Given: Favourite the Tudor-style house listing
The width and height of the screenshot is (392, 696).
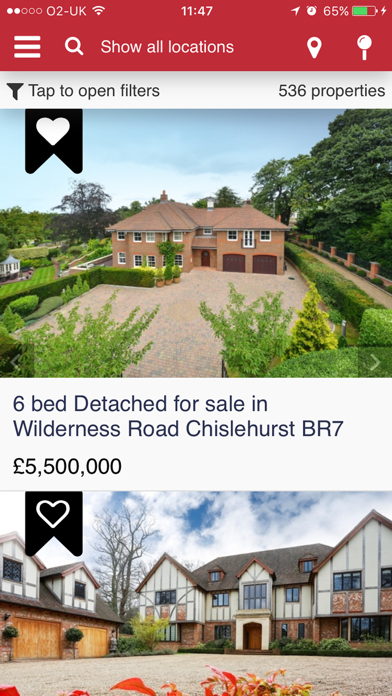Looking at the screenshot, I should click(54, 523).
